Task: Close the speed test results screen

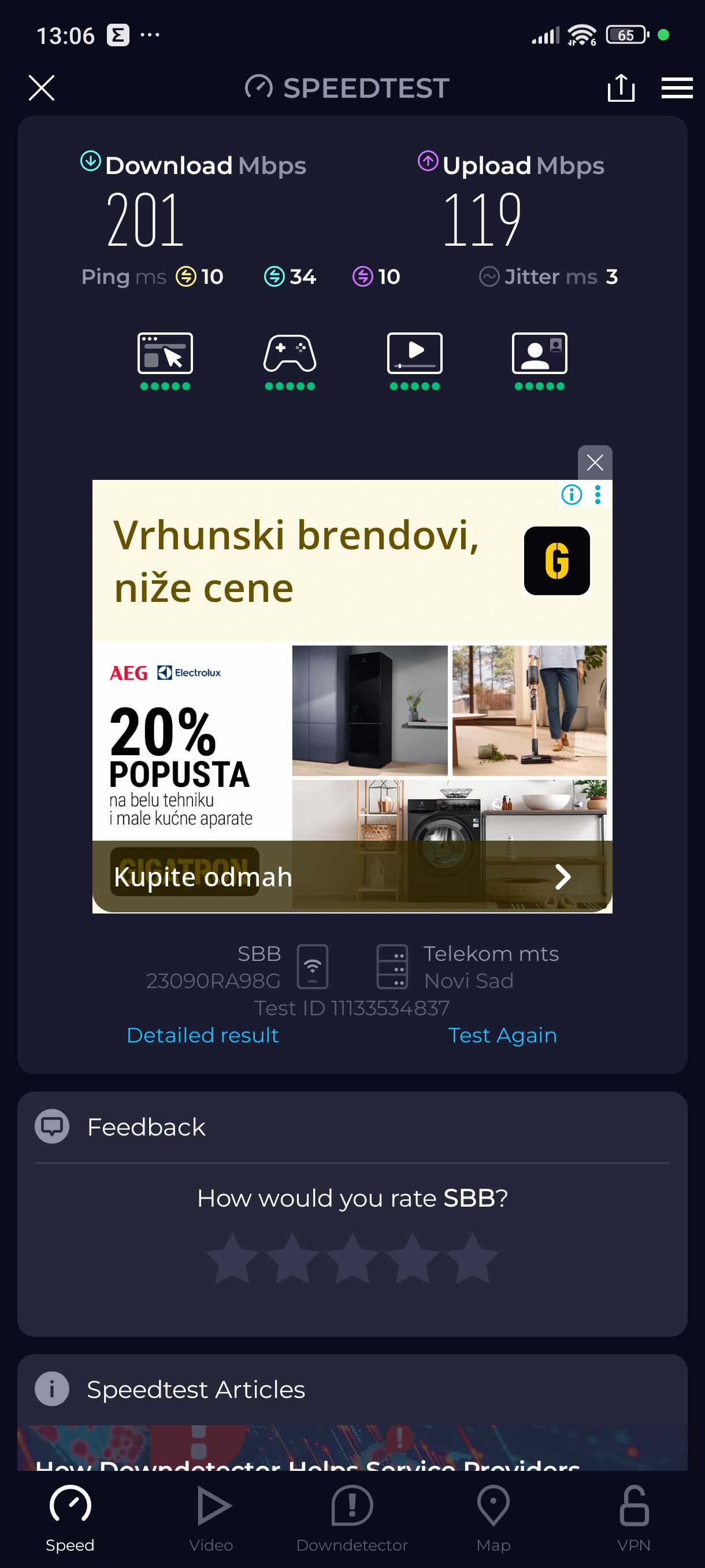Action: [42, 88]
